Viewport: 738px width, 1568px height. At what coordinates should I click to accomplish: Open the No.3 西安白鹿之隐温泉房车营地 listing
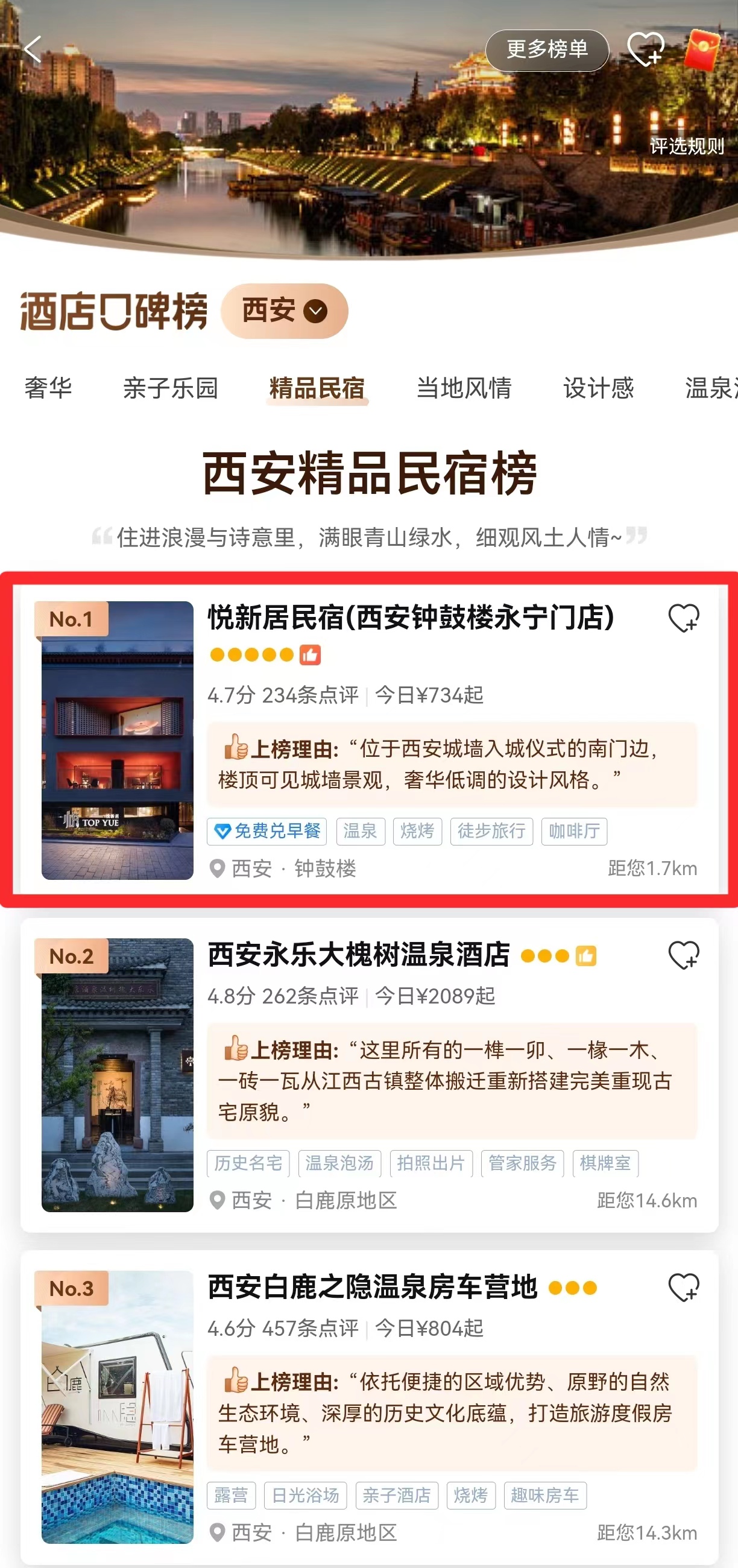pyautogui.click(x=372, y=1287)
